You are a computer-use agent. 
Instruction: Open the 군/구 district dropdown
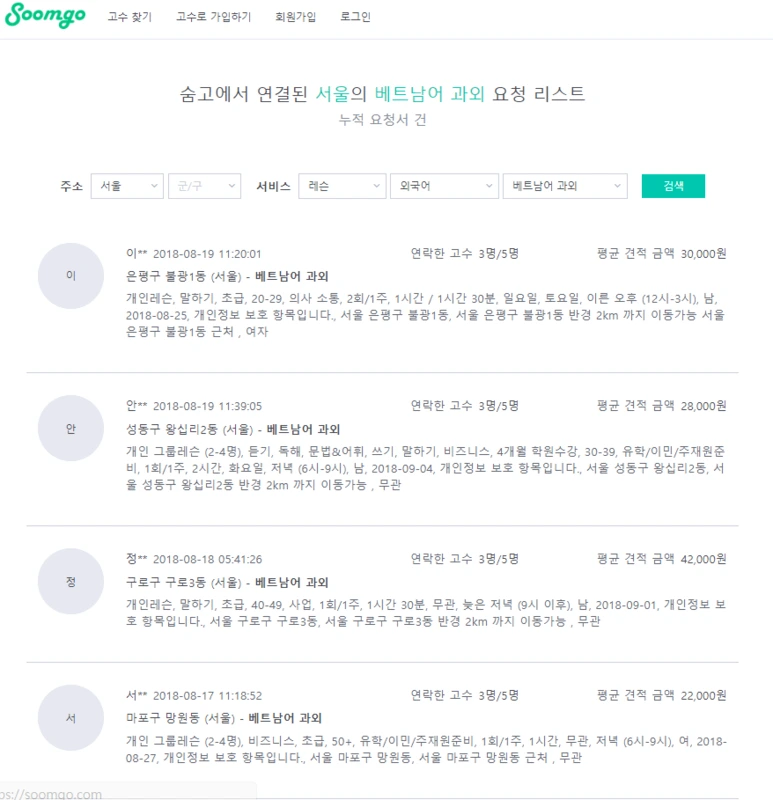click(x=205, y=186)
